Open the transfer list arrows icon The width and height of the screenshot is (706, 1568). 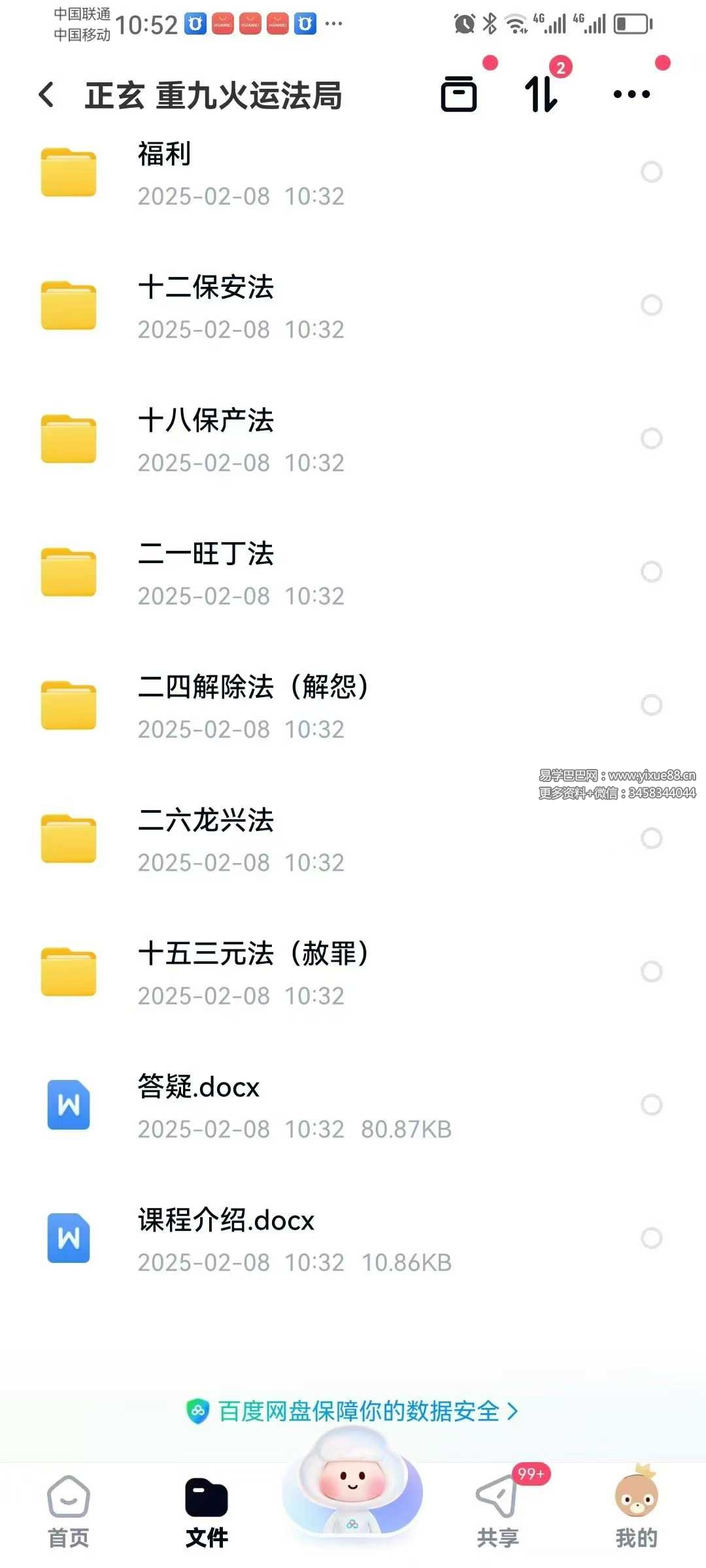point(541,94)
